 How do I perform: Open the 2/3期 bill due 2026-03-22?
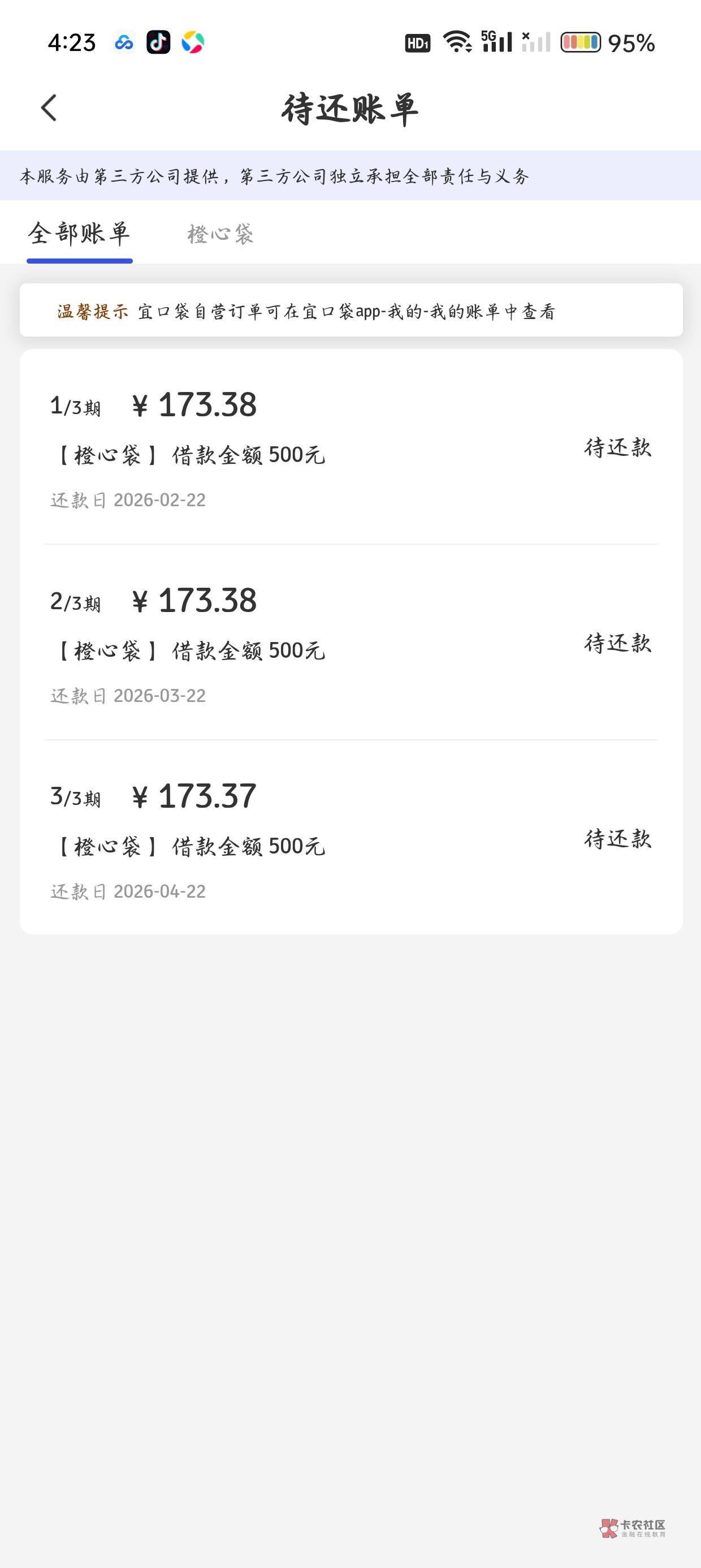click(x=350, y=643)
